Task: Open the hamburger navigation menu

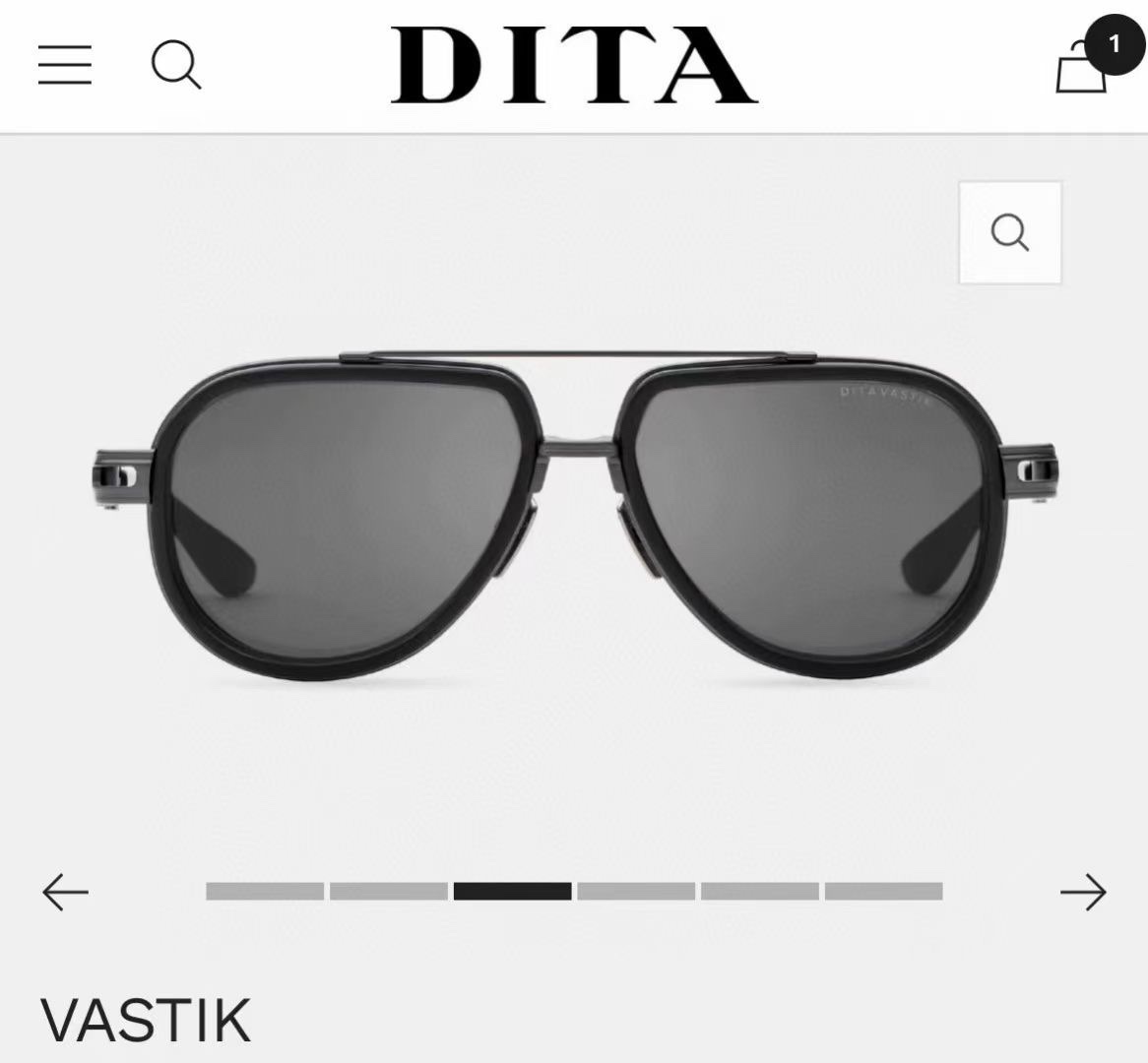Action: [x=65, y=65]
